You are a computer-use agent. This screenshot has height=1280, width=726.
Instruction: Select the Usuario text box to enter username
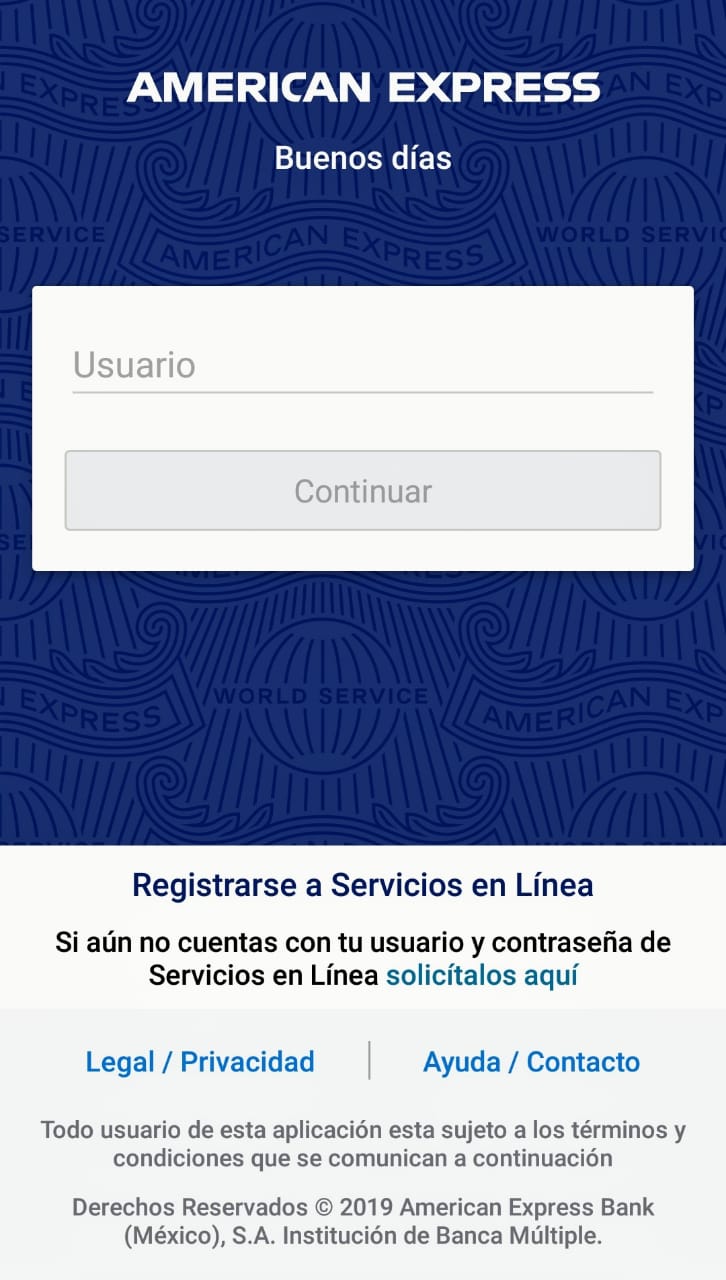point(363,366)
